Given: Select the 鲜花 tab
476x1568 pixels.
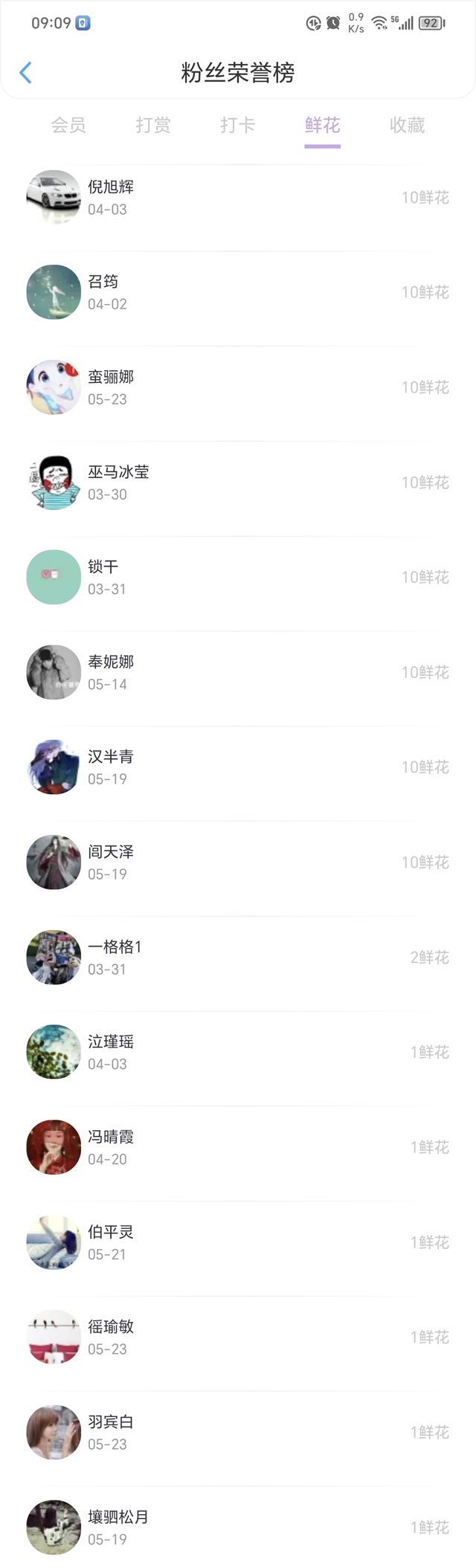Looking at the screenshot, I should pyautogui.click(x=322, y=125).
